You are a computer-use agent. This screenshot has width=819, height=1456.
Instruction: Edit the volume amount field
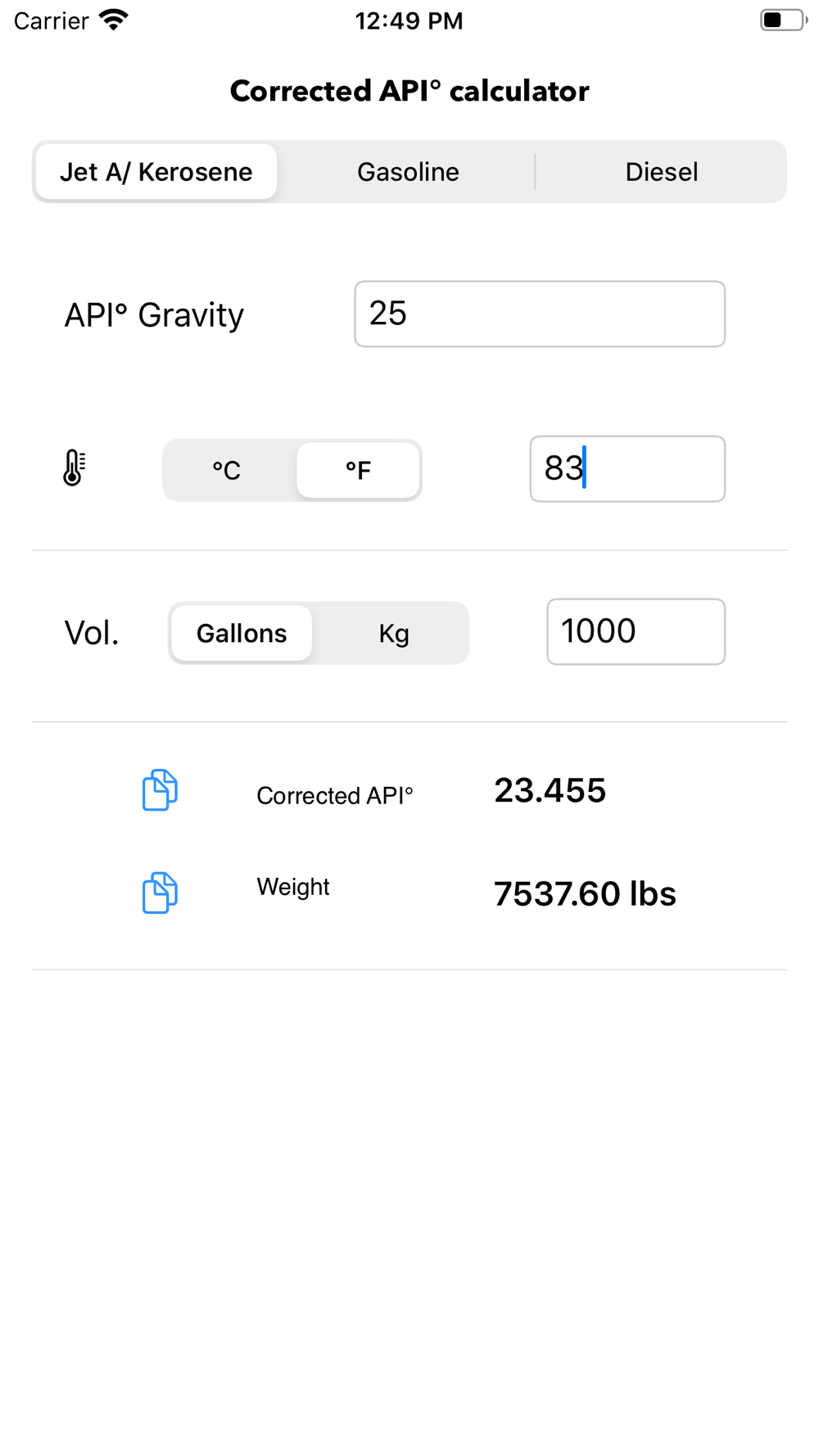point(636,631)
